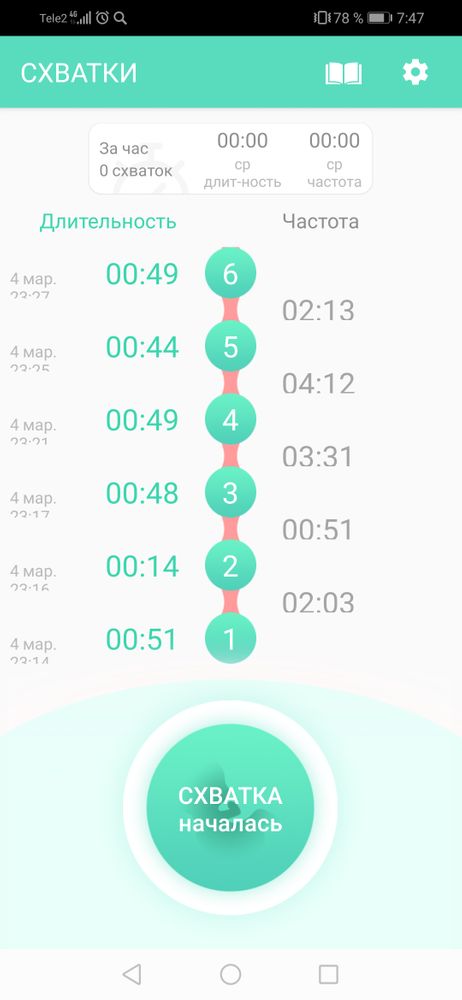Tap the СХВАТКА началась button
462x1000 pixels.
coord(230,808)
